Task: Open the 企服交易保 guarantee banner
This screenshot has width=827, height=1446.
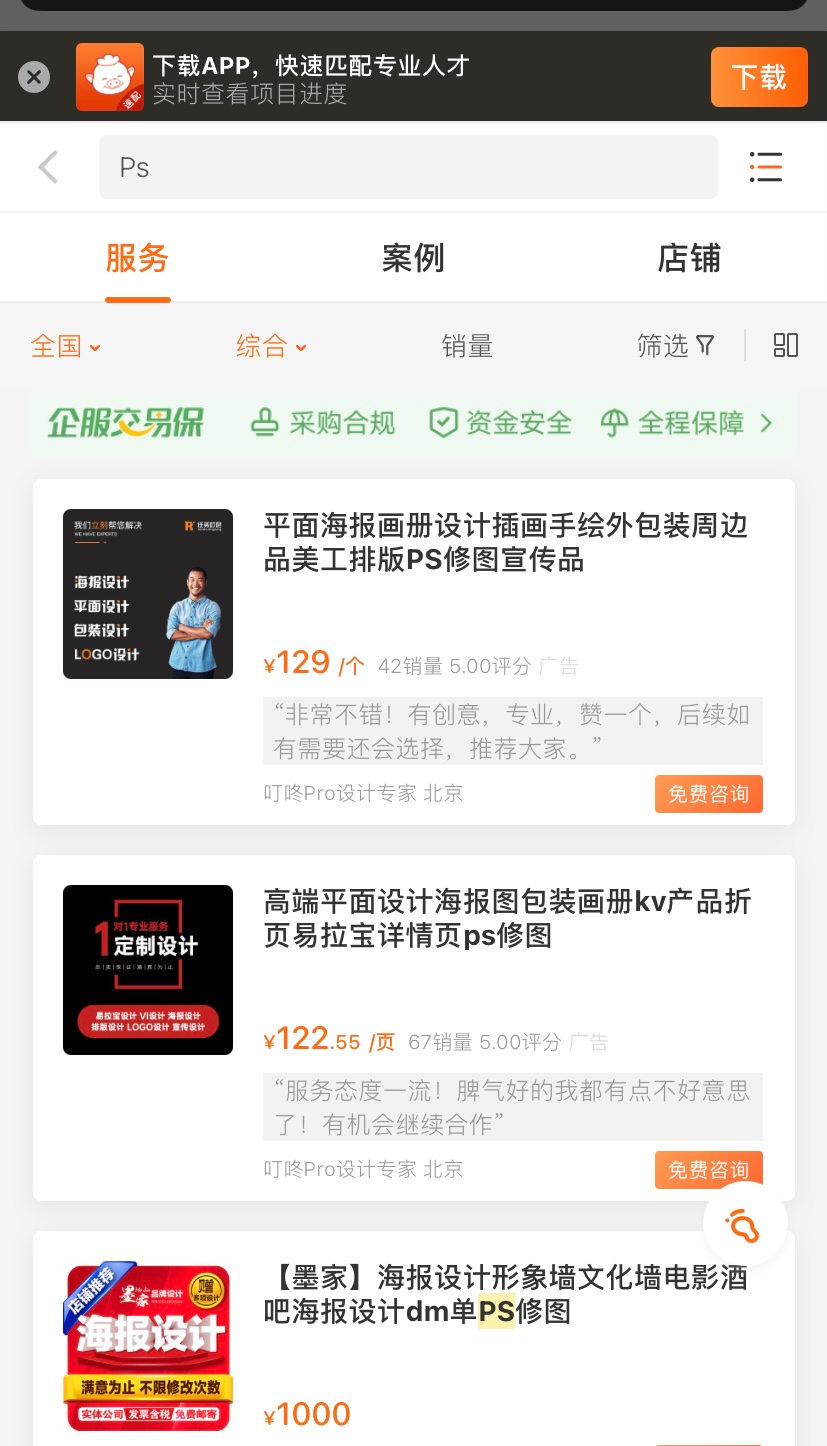Action: coord(414,423)
